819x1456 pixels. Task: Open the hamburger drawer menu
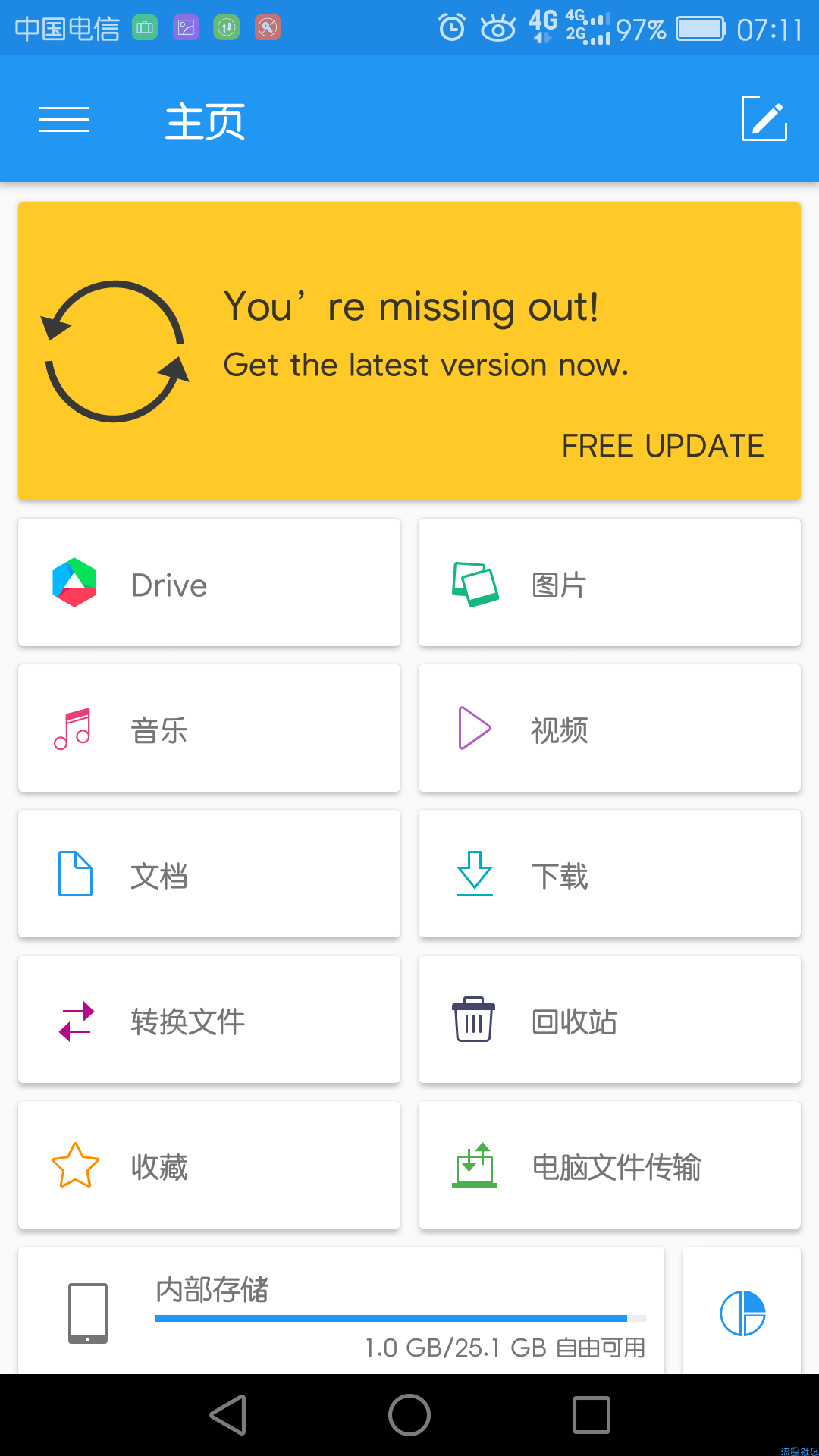click(64, 120)
